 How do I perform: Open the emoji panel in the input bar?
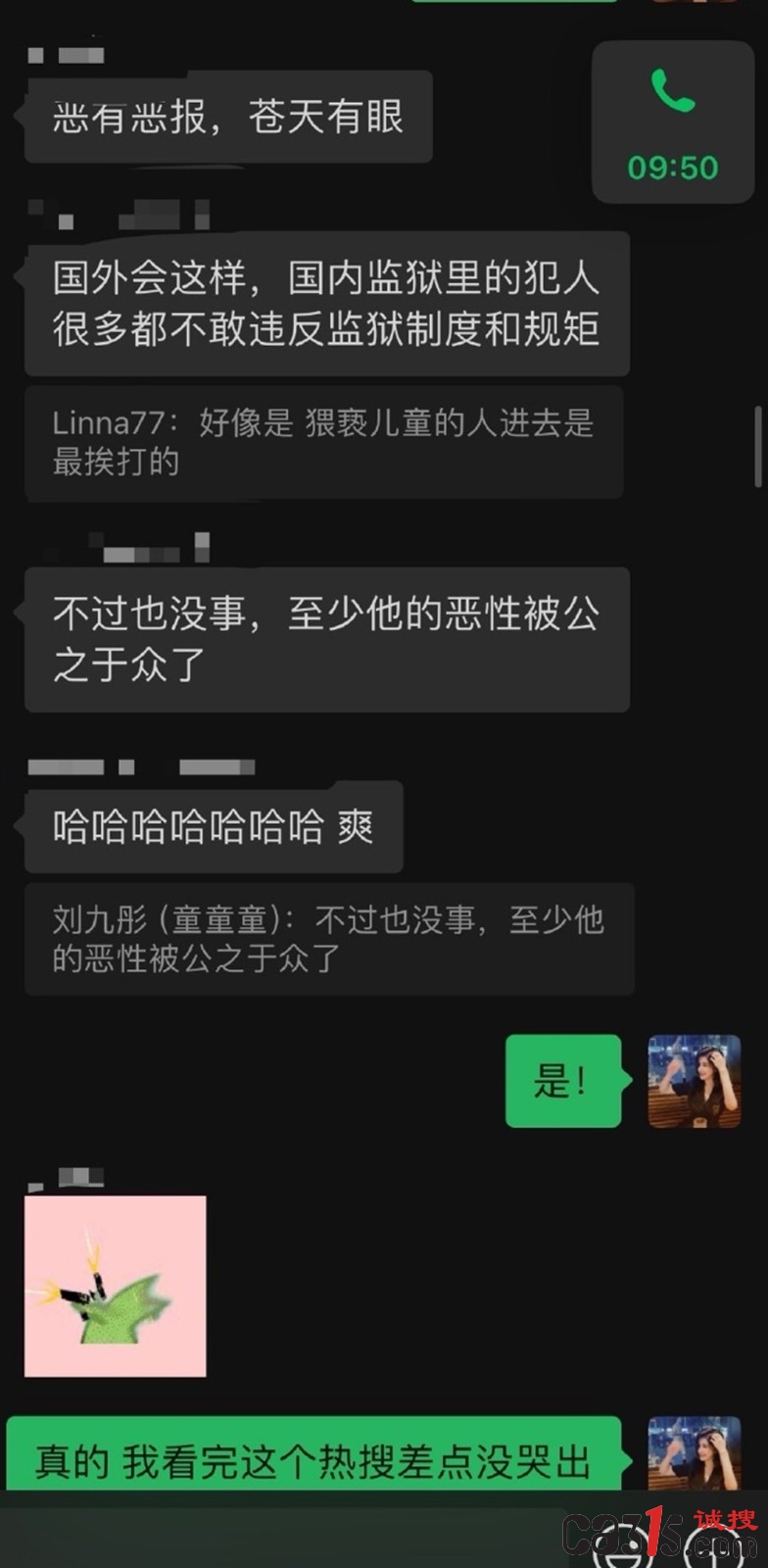(621, 1546)
